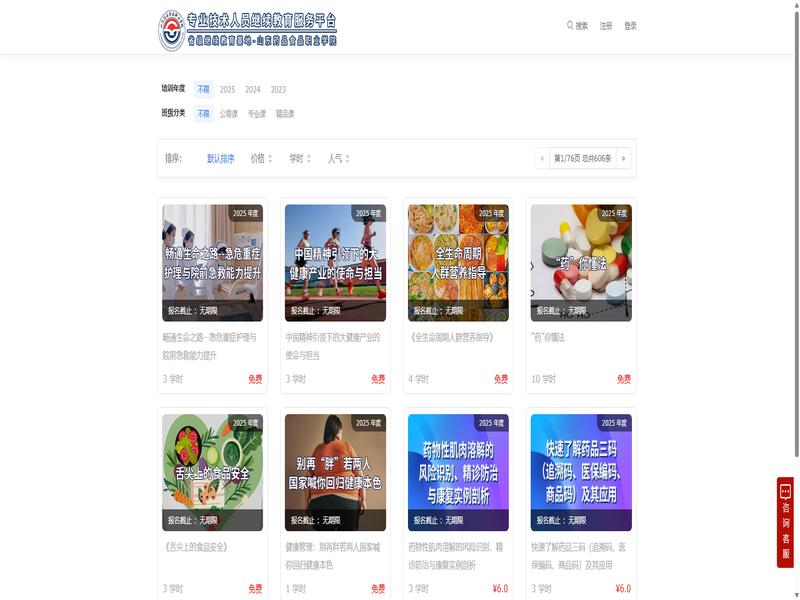The width and height of the screenshot is (800, 600).
Task: Tap 登录 to log in
Action: coord(630,26)
